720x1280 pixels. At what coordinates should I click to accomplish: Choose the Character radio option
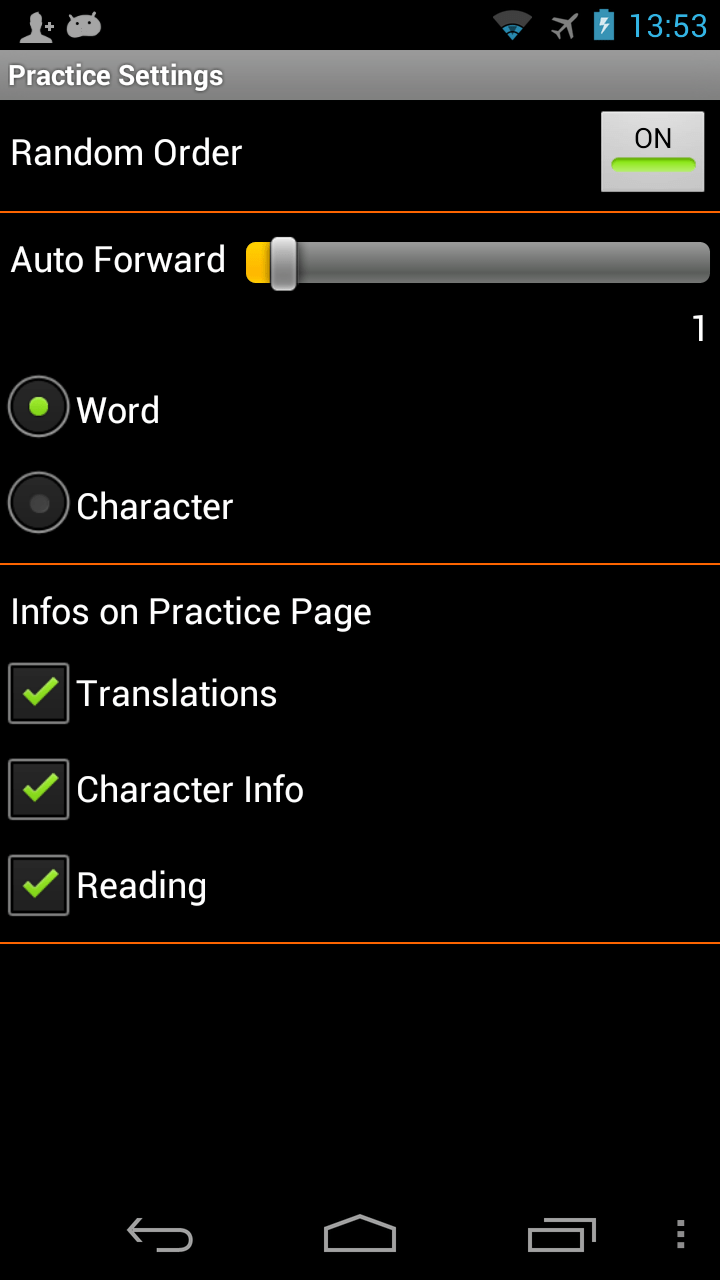[40, 503]
